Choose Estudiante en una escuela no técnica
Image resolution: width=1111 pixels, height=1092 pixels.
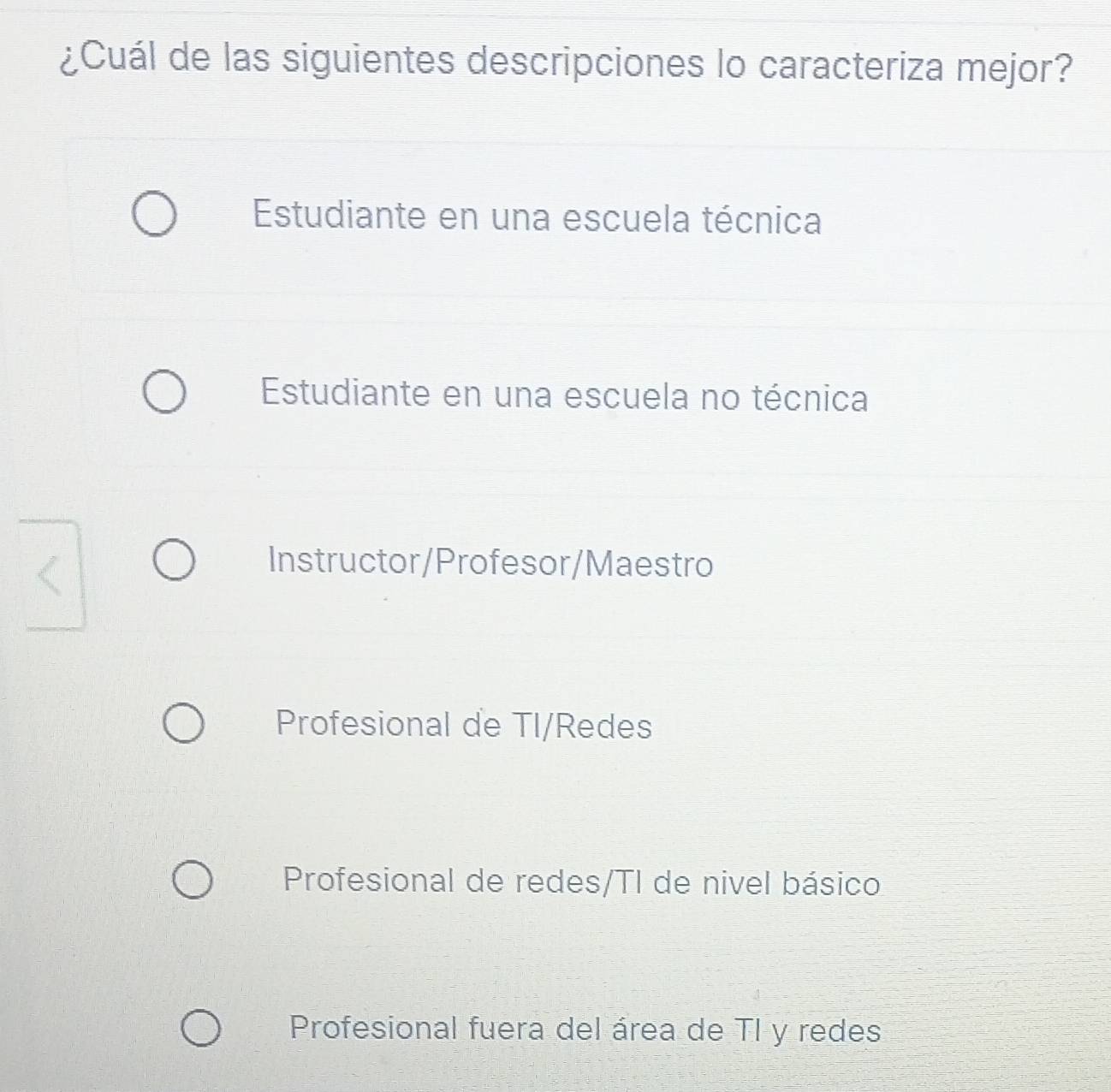[x=164, y=394]
